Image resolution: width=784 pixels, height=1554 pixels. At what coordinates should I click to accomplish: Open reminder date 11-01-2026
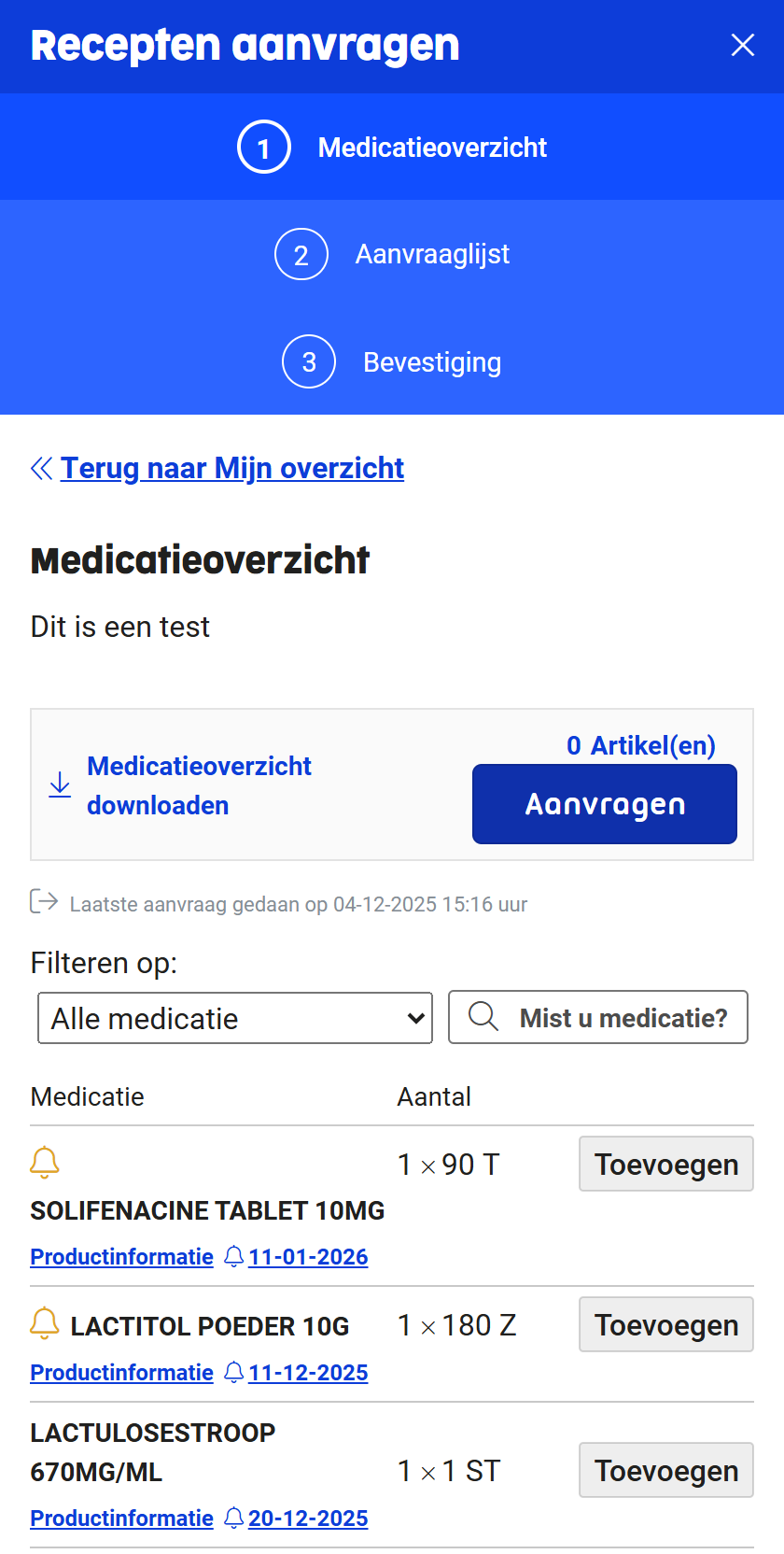click(307, 1257)
